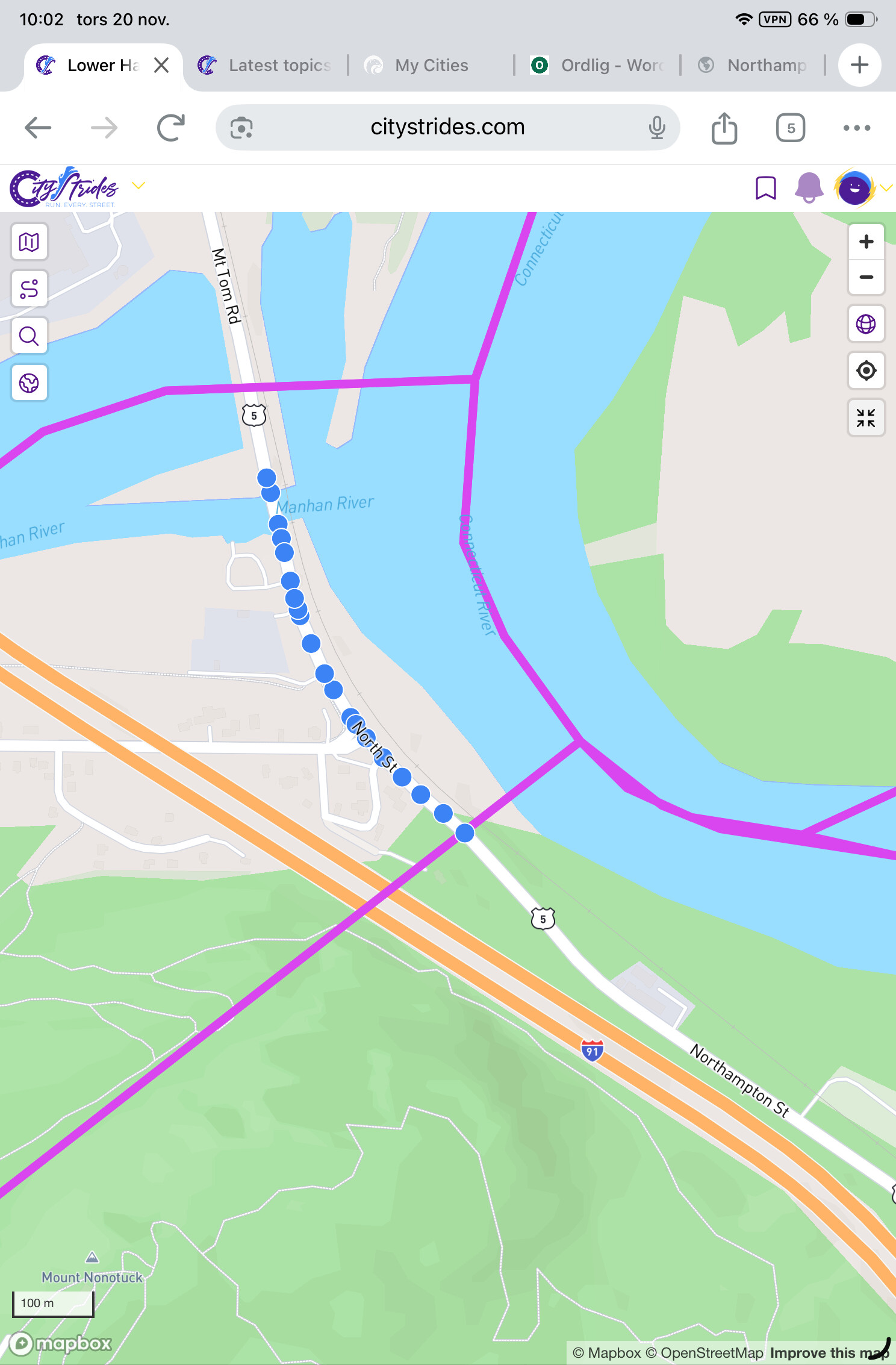Go back to the previous page

pyautogui.click(x=38, y=128)
